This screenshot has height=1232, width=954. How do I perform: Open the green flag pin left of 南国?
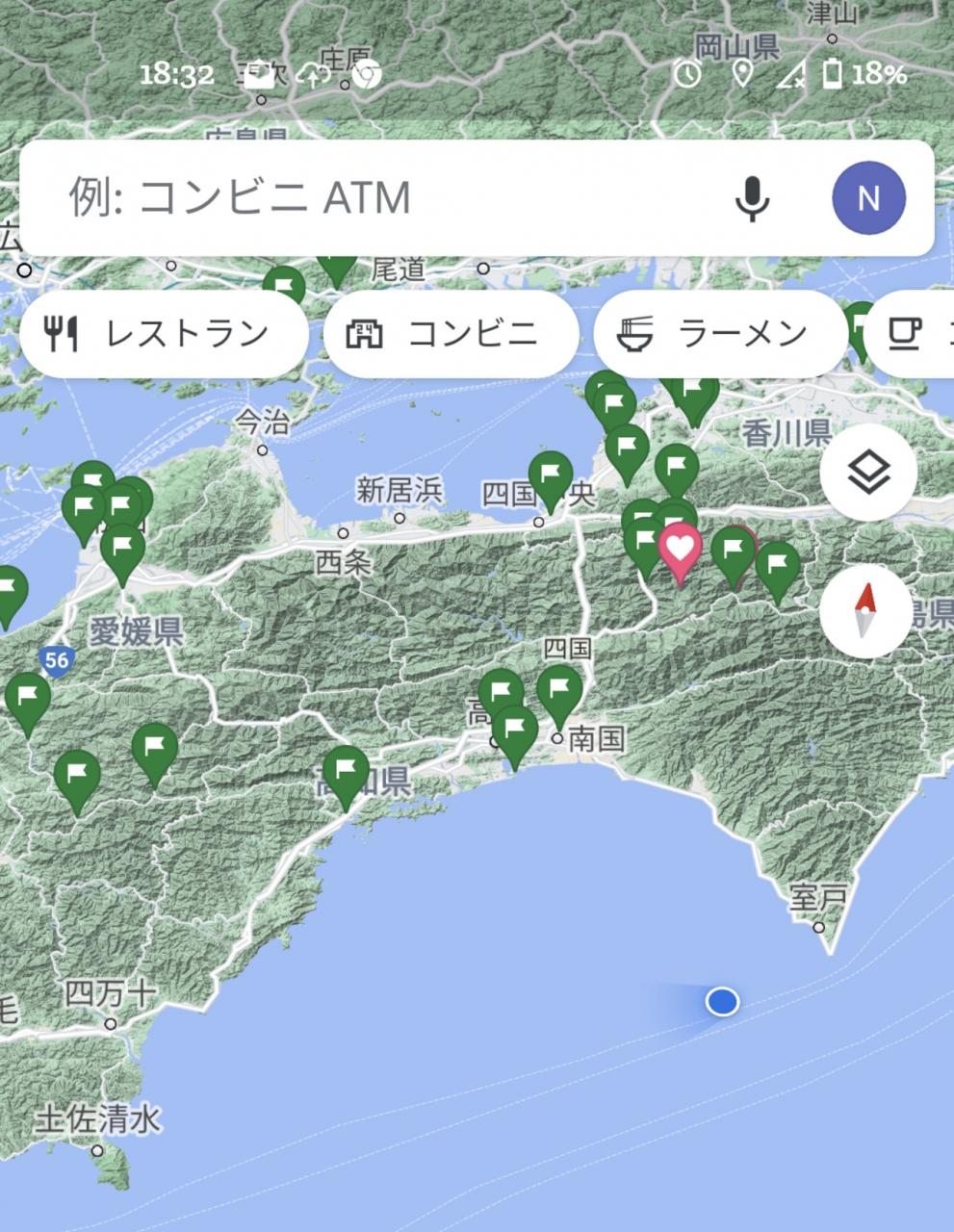[515, 734]
